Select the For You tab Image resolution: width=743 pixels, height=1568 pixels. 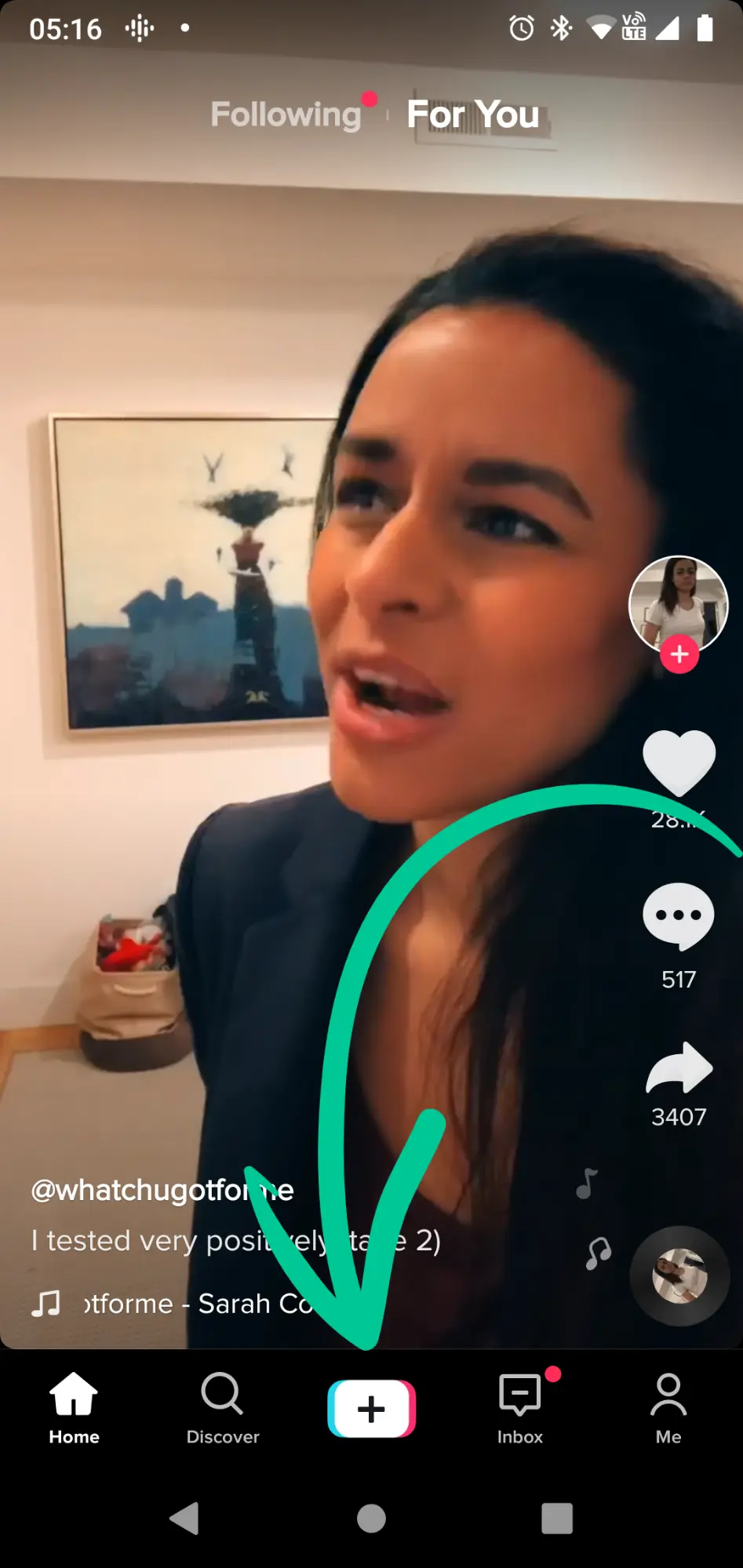tap(473, 115)
